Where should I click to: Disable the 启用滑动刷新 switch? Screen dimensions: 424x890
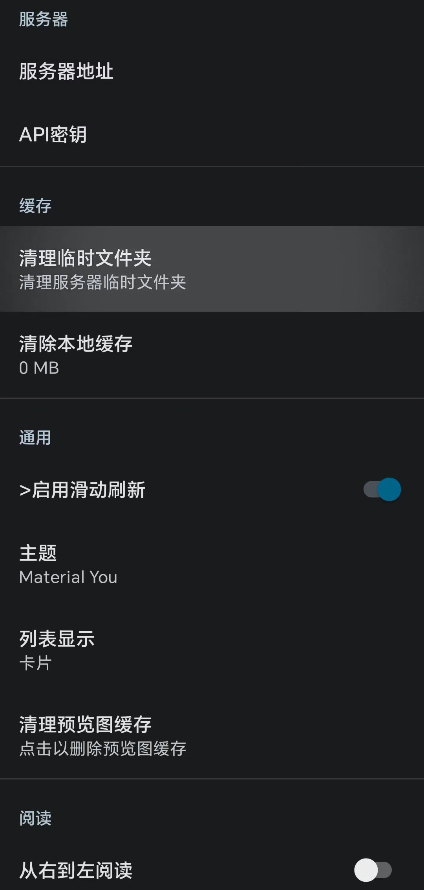[382, 489]
